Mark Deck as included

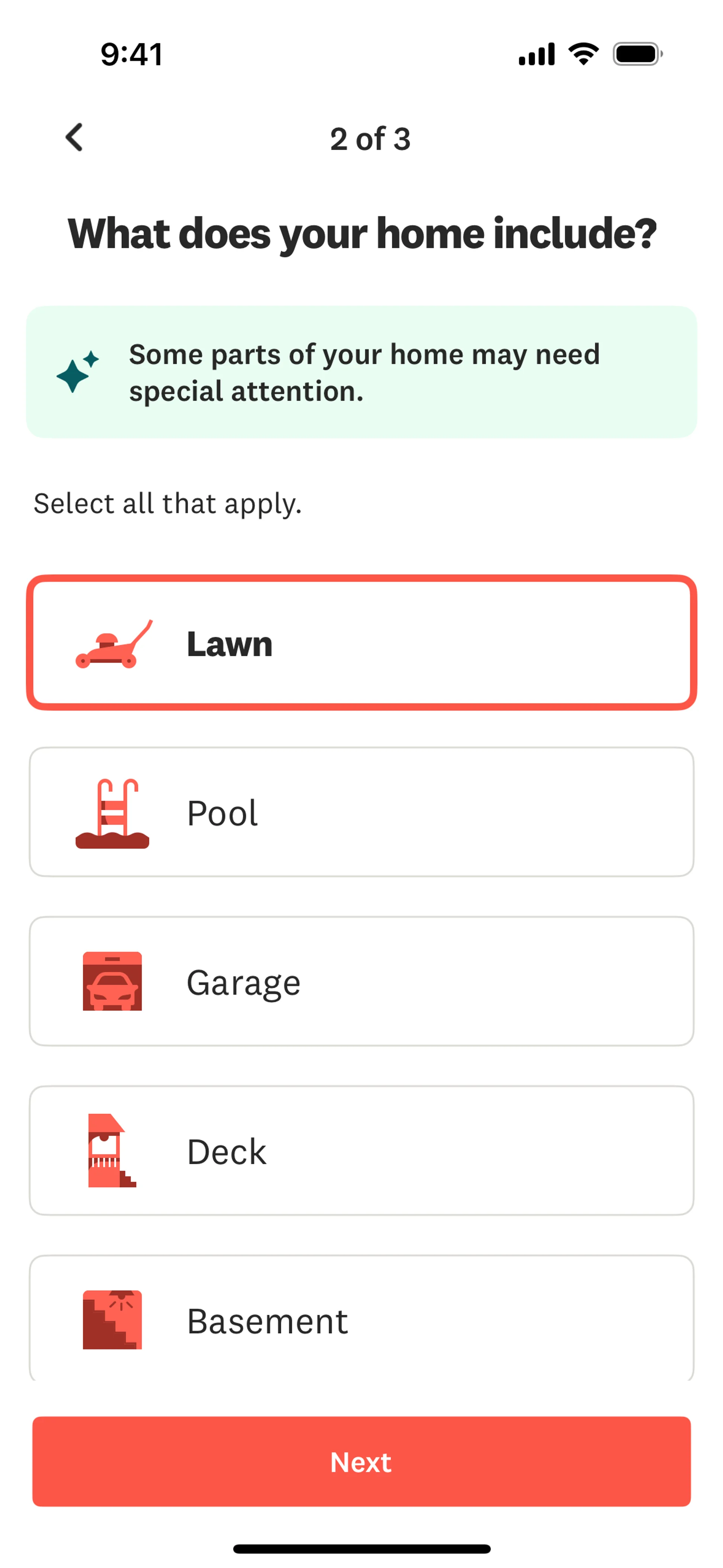click(x=361, y=1151)
